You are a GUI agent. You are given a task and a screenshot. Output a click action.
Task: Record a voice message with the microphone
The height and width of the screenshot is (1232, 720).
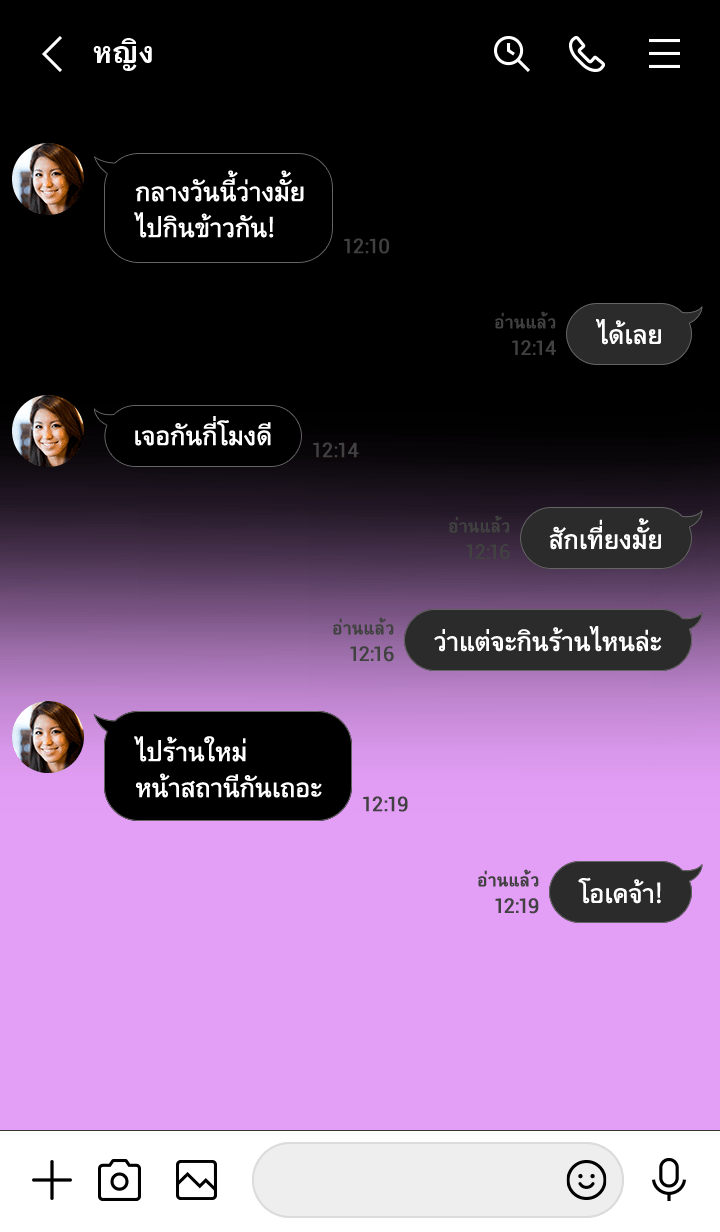(x=668, y=1181)
